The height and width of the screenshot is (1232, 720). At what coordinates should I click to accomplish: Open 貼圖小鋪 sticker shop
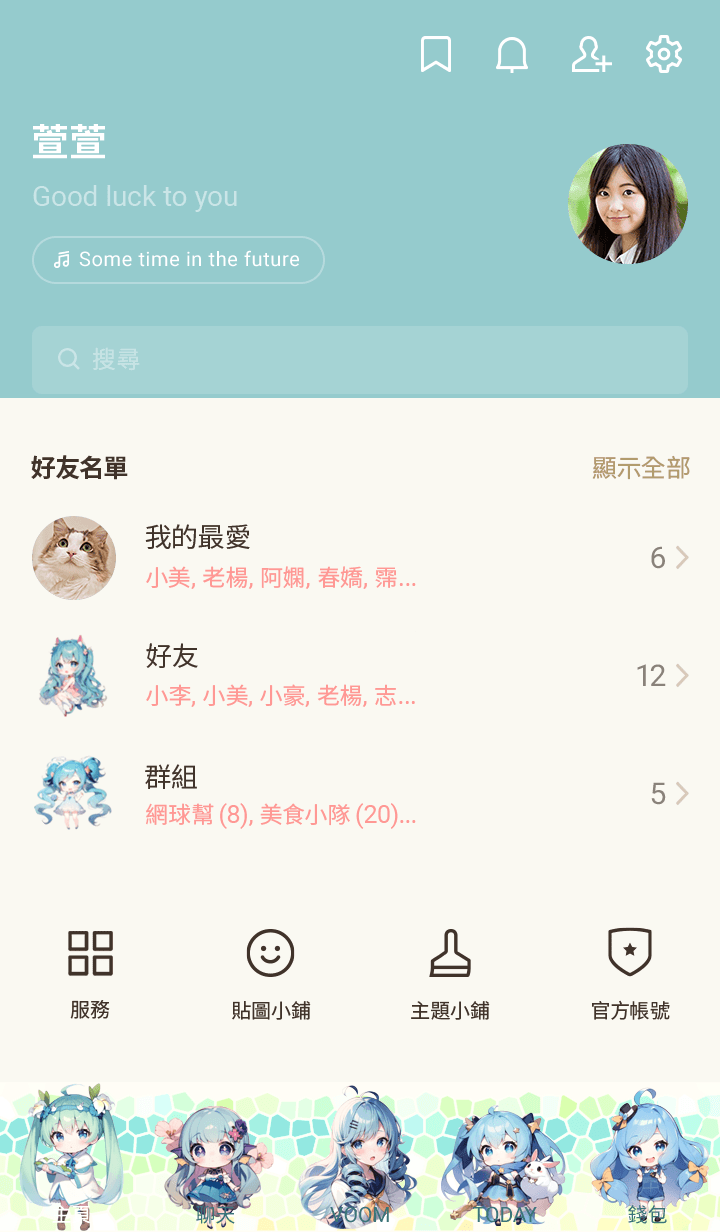click(270, 973)
